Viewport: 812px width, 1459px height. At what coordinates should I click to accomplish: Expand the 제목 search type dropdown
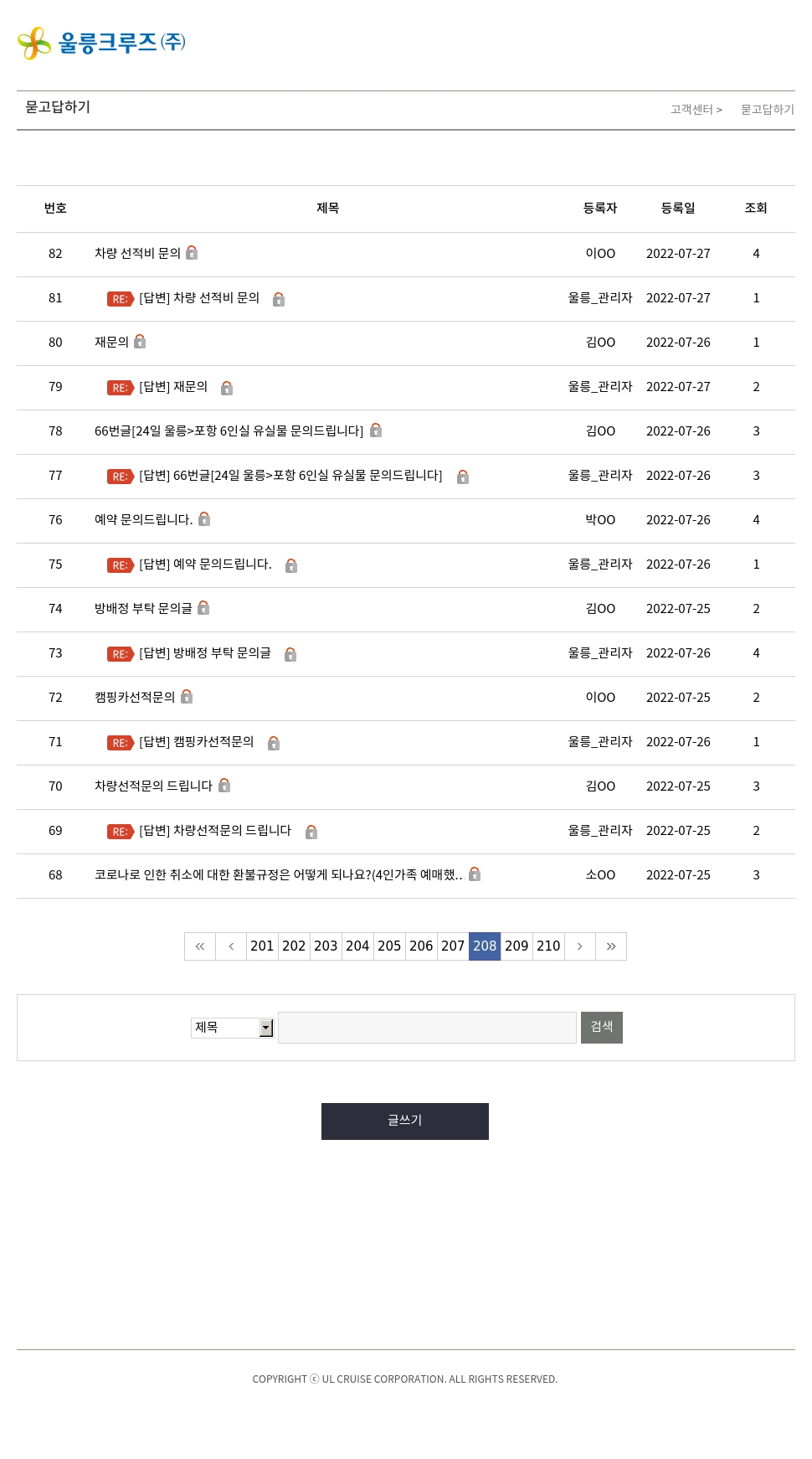[x=233, y=1028]
